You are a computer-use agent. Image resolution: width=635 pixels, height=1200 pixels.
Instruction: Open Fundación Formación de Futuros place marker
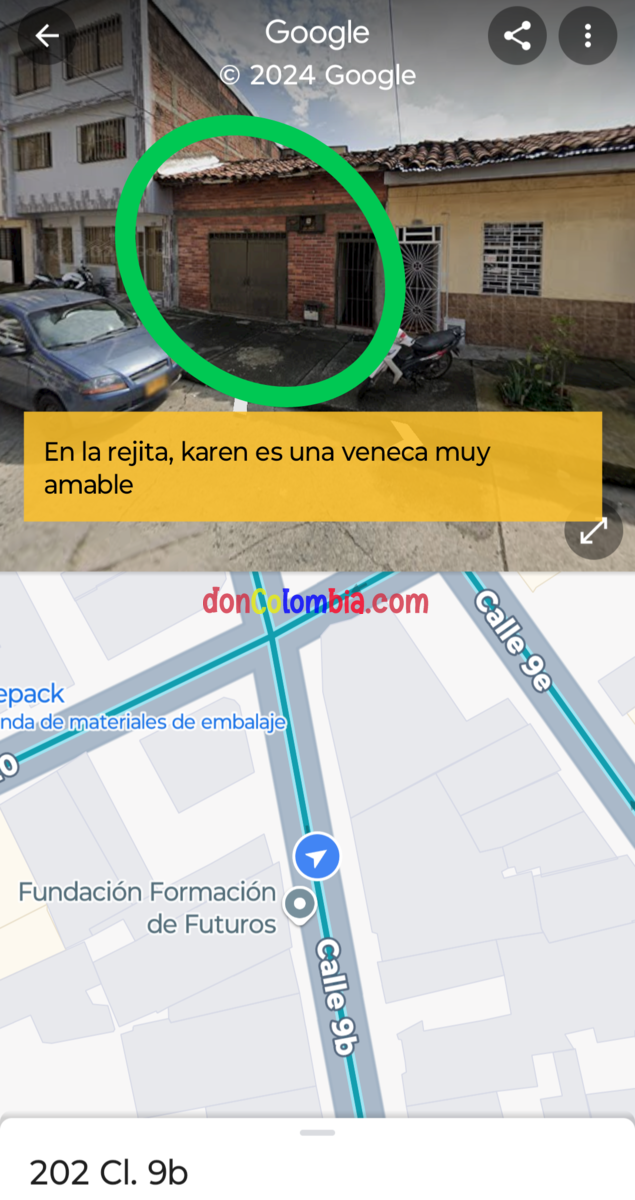click(x=299, y=904)
